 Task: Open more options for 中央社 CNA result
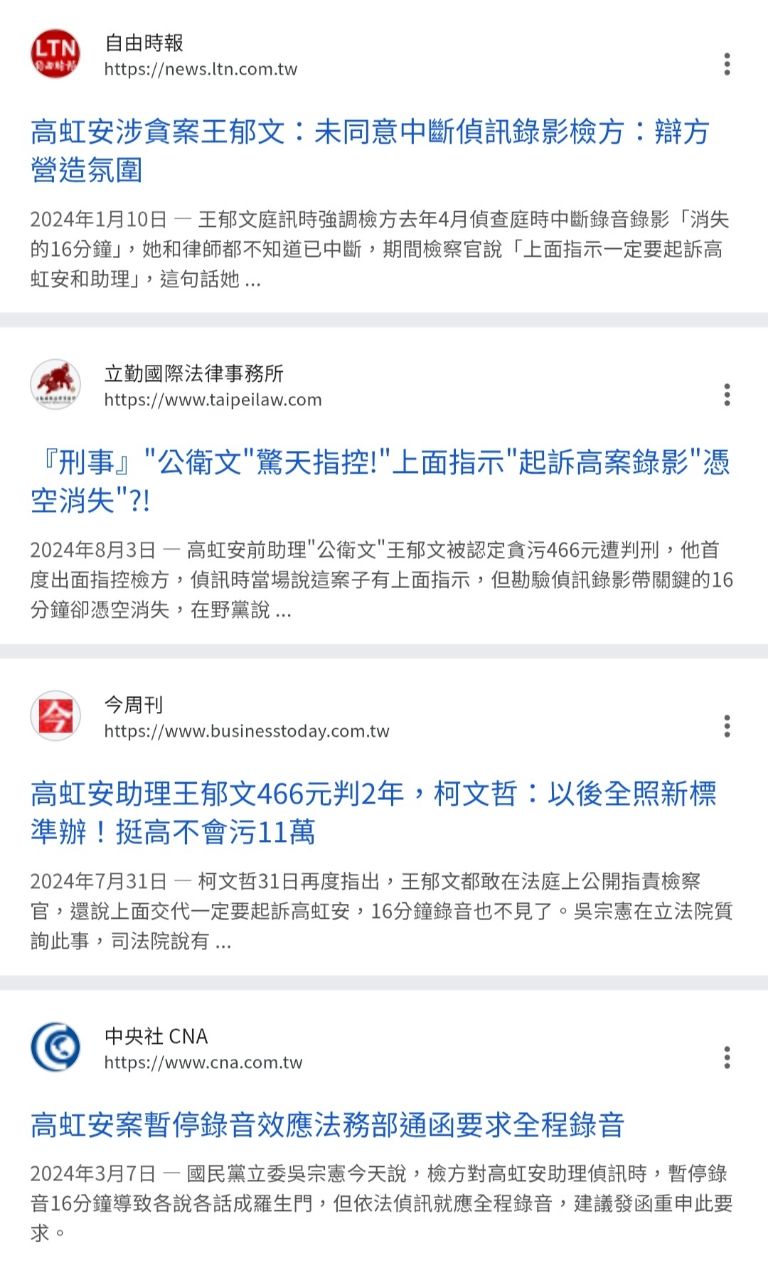[x=727, y=1058]
